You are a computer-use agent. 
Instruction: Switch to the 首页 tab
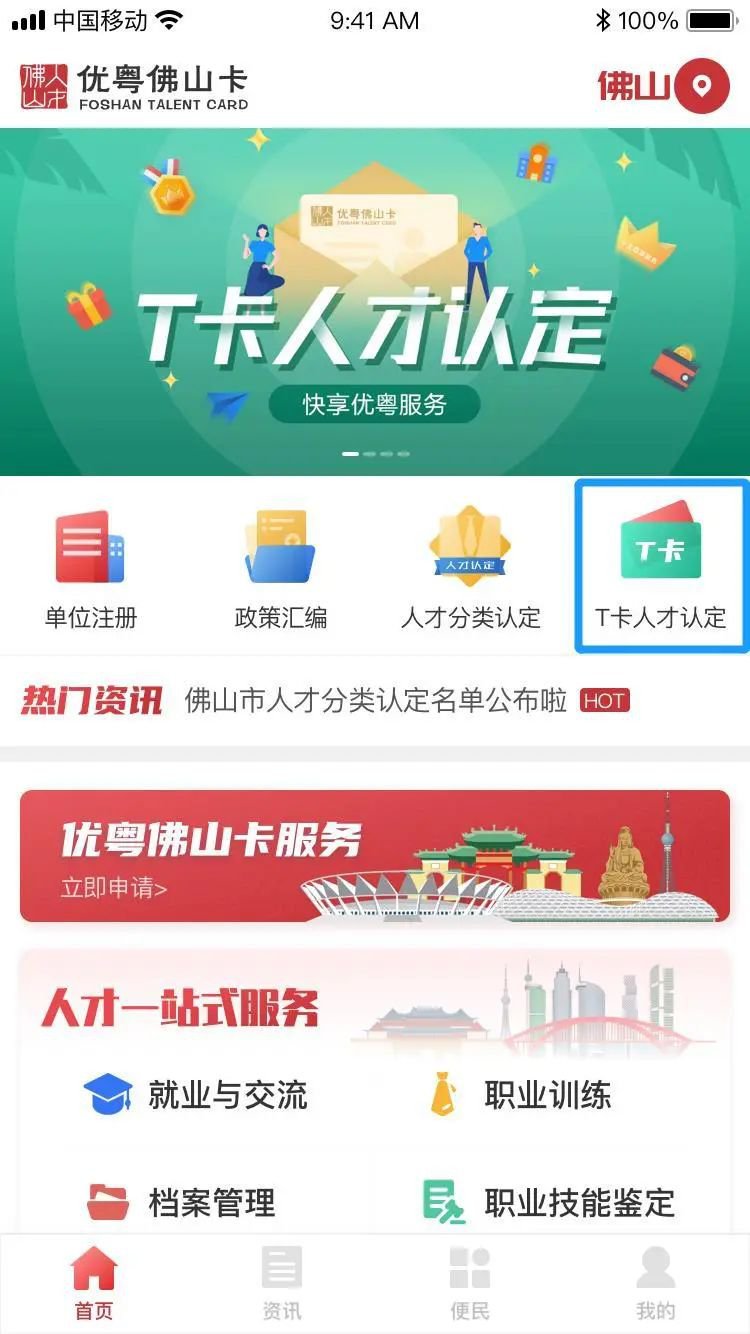[x=94, y=1283]
